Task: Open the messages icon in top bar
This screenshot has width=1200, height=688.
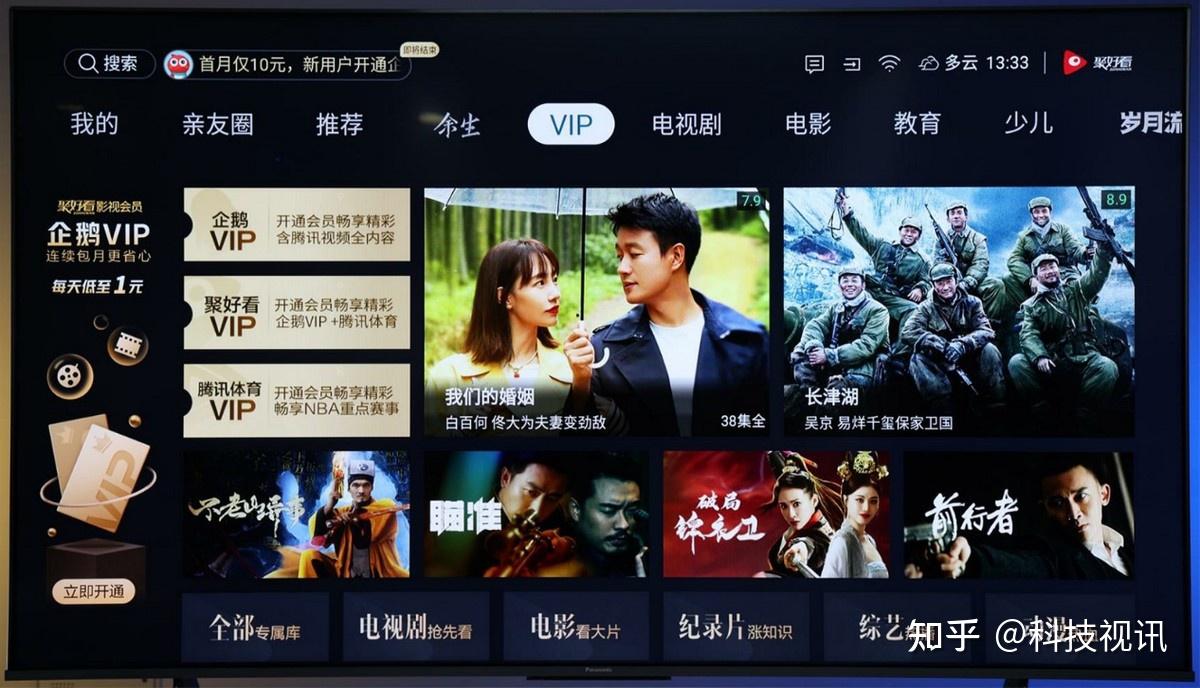Action: [815, 64]
